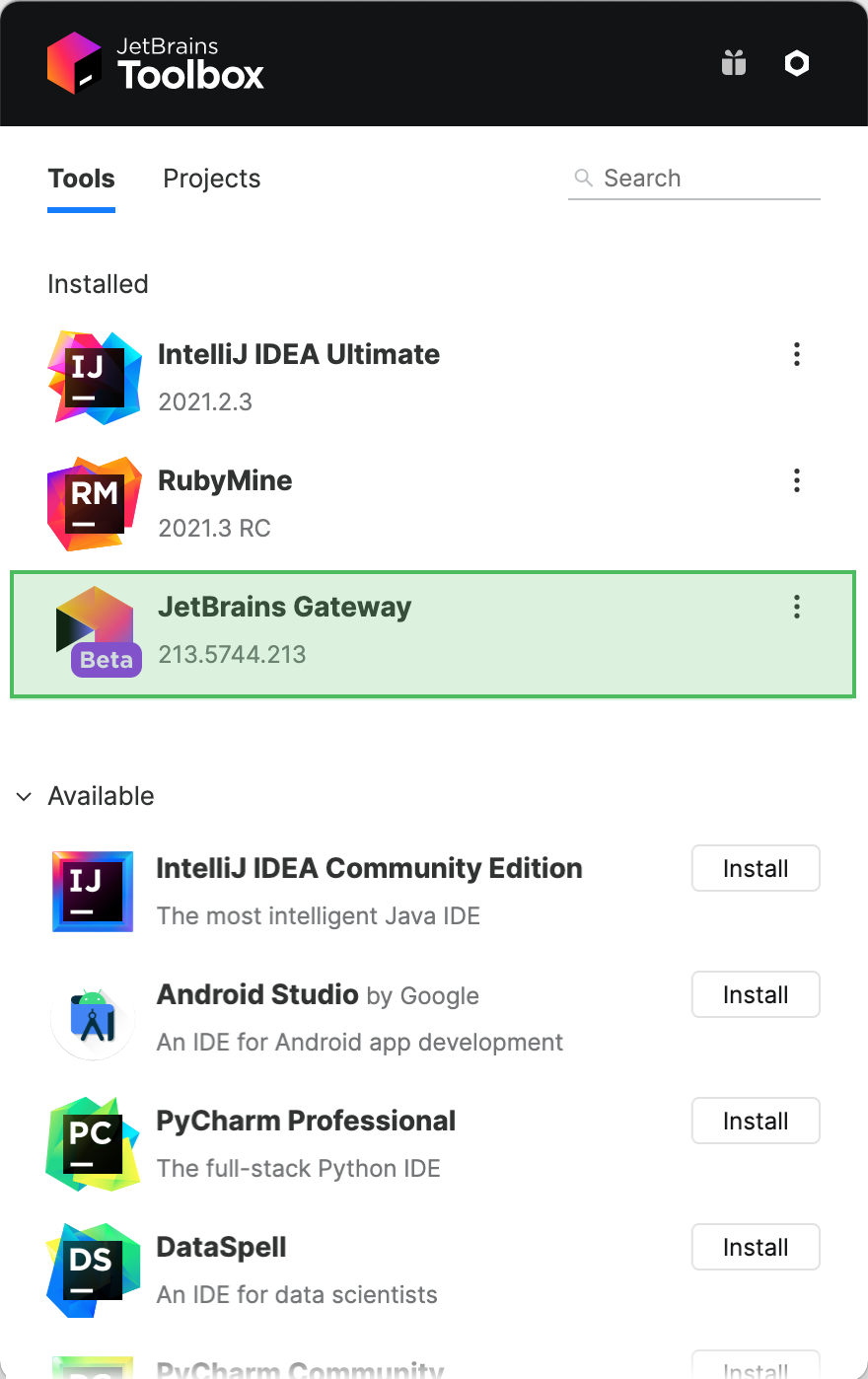Open the JetBrains Gateway options menu
Image resolution: width=868 pixels, height=1379 pixels.
pos(796,607)
